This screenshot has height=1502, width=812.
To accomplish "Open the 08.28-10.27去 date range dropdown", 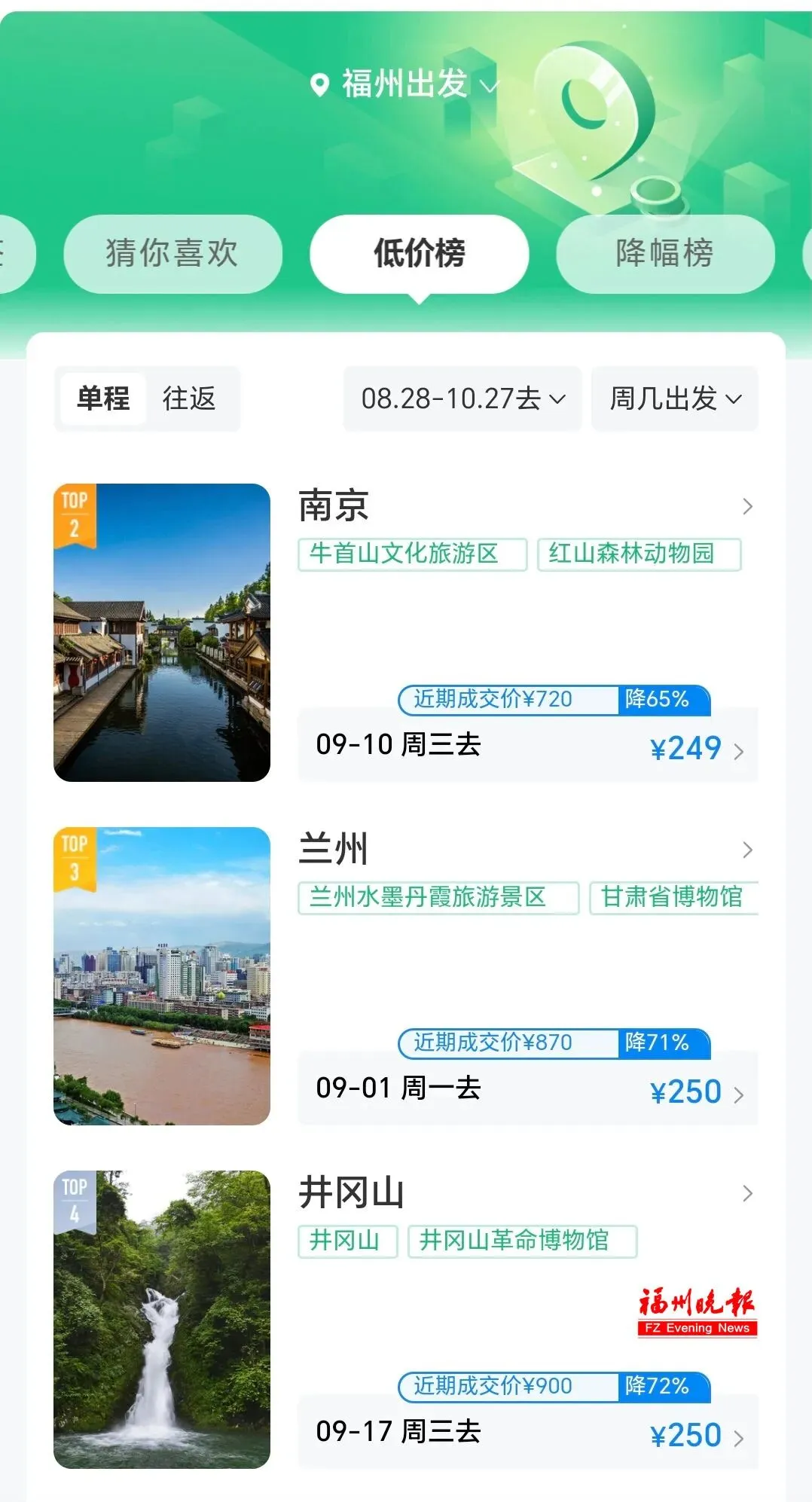I will 462,398.
